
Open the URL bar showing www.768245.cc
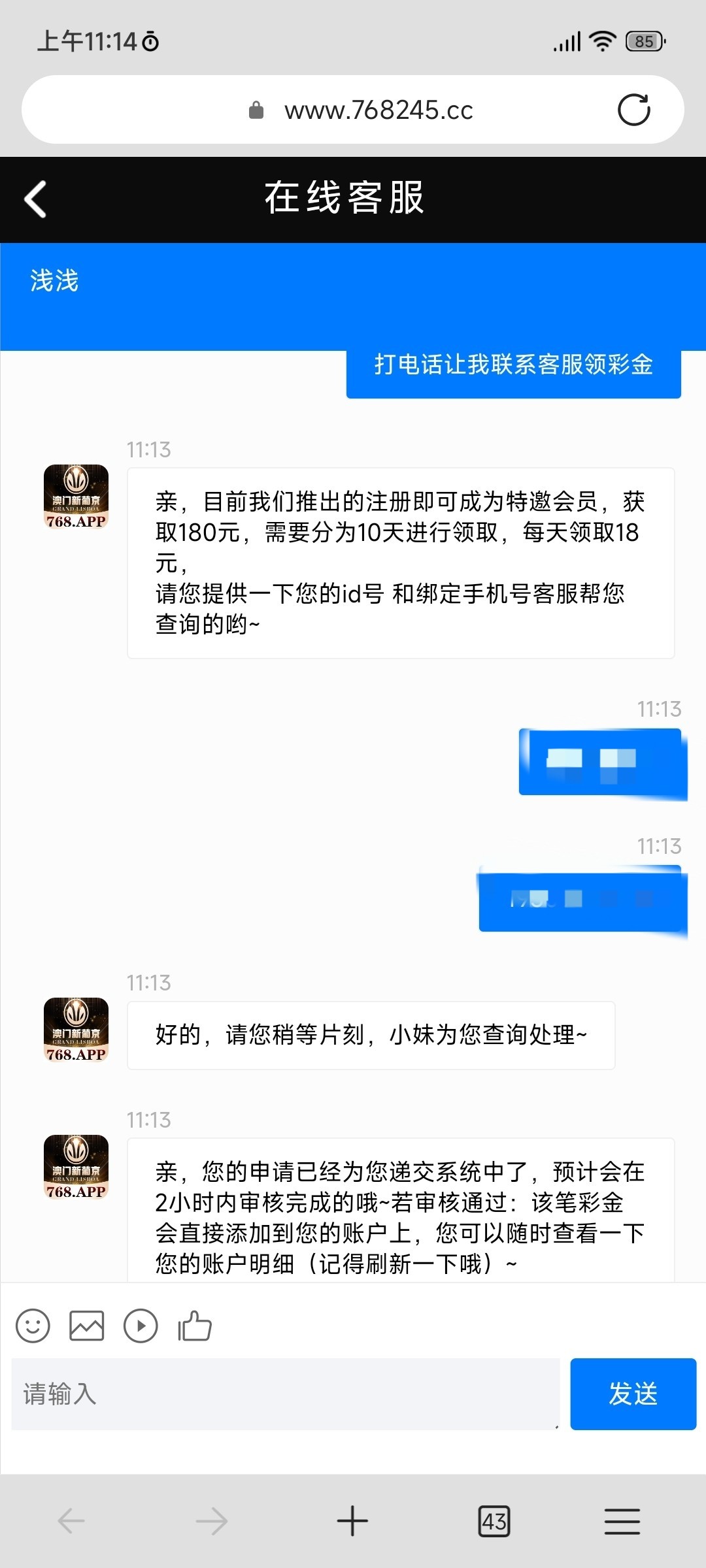tap(378, 110)
